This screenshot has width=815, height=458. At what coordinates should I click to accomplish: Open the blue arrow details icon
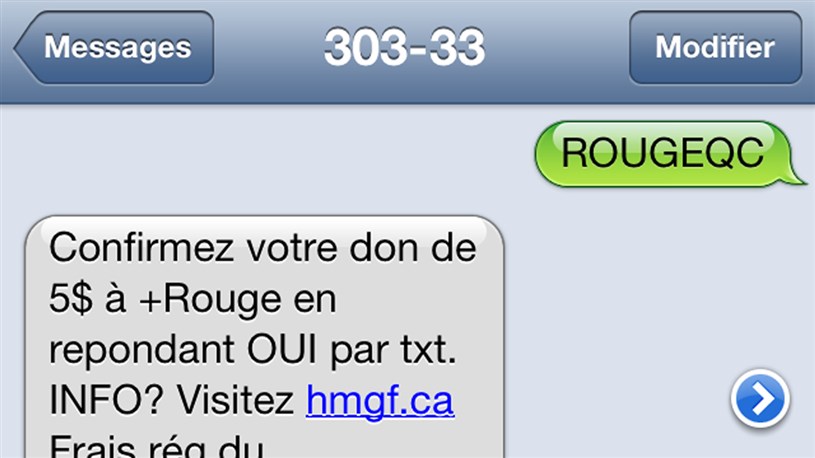pyautogui.click(x=761, y=399)
